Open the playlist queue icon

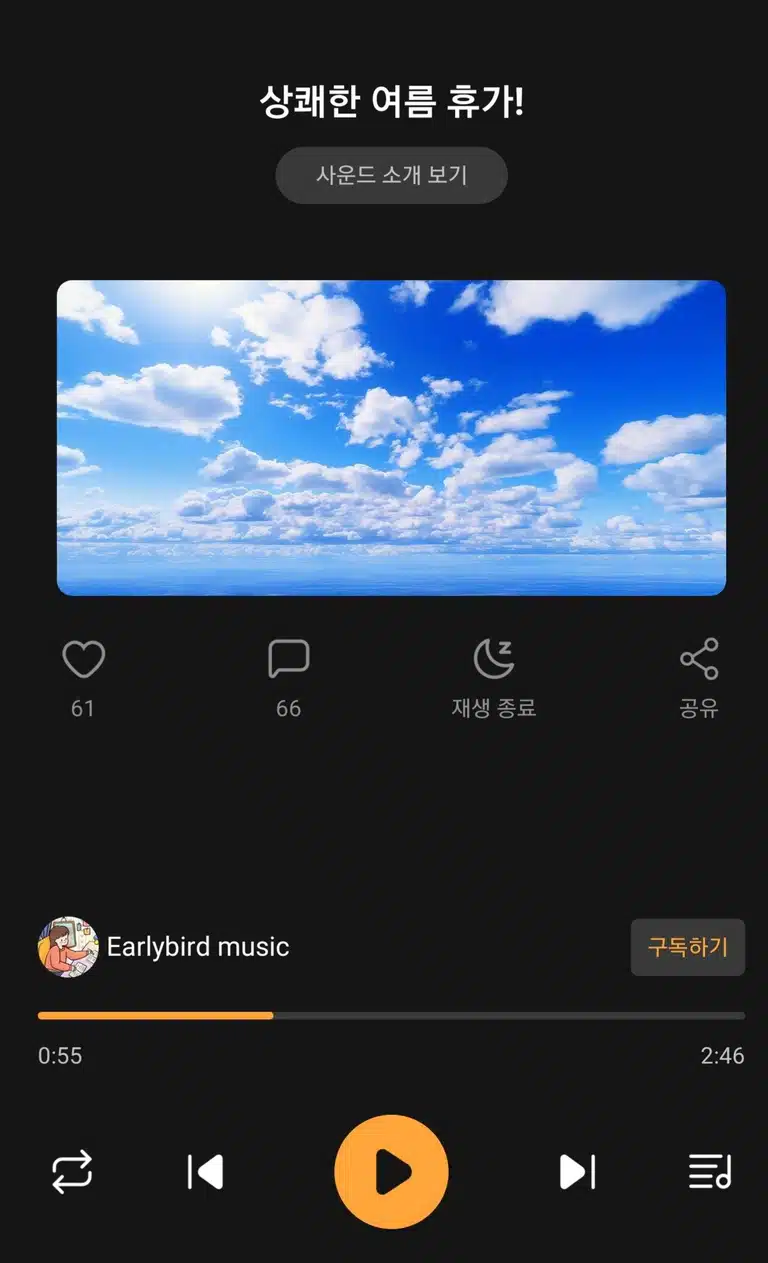pos(710,1172)
